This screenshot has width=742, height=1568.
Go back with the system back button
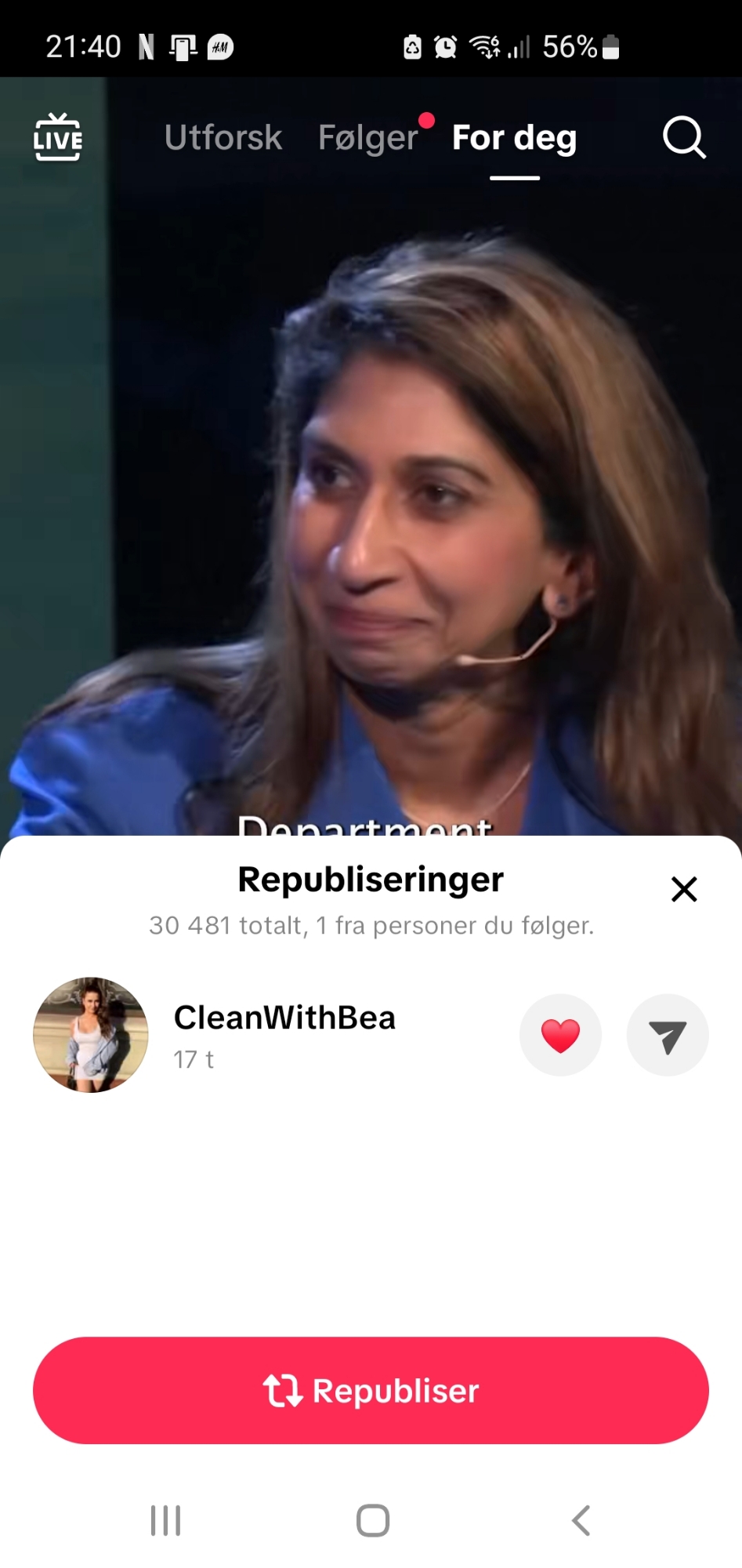tap(581, 1521)
